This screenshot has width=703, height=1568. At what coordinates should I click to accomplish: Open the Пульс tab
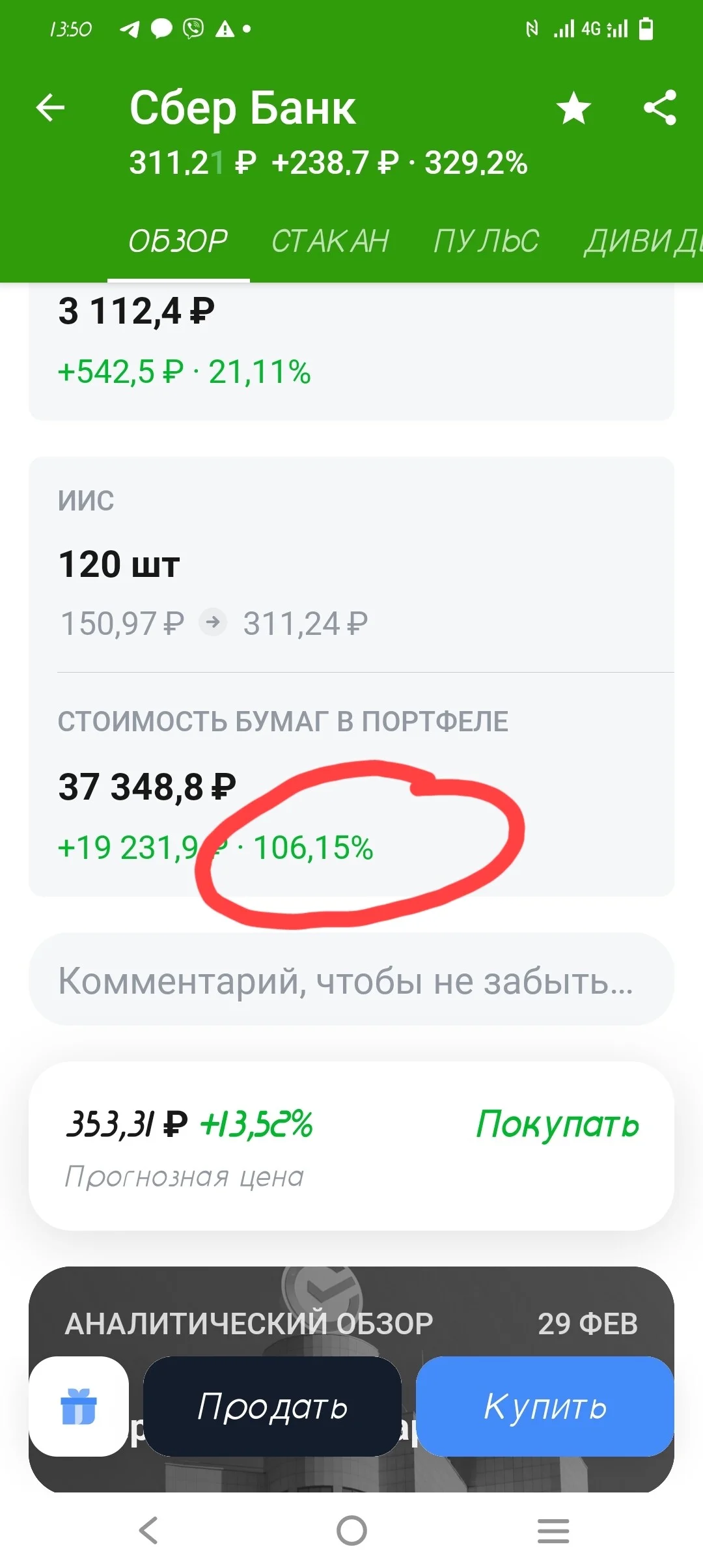coord(486,241)
